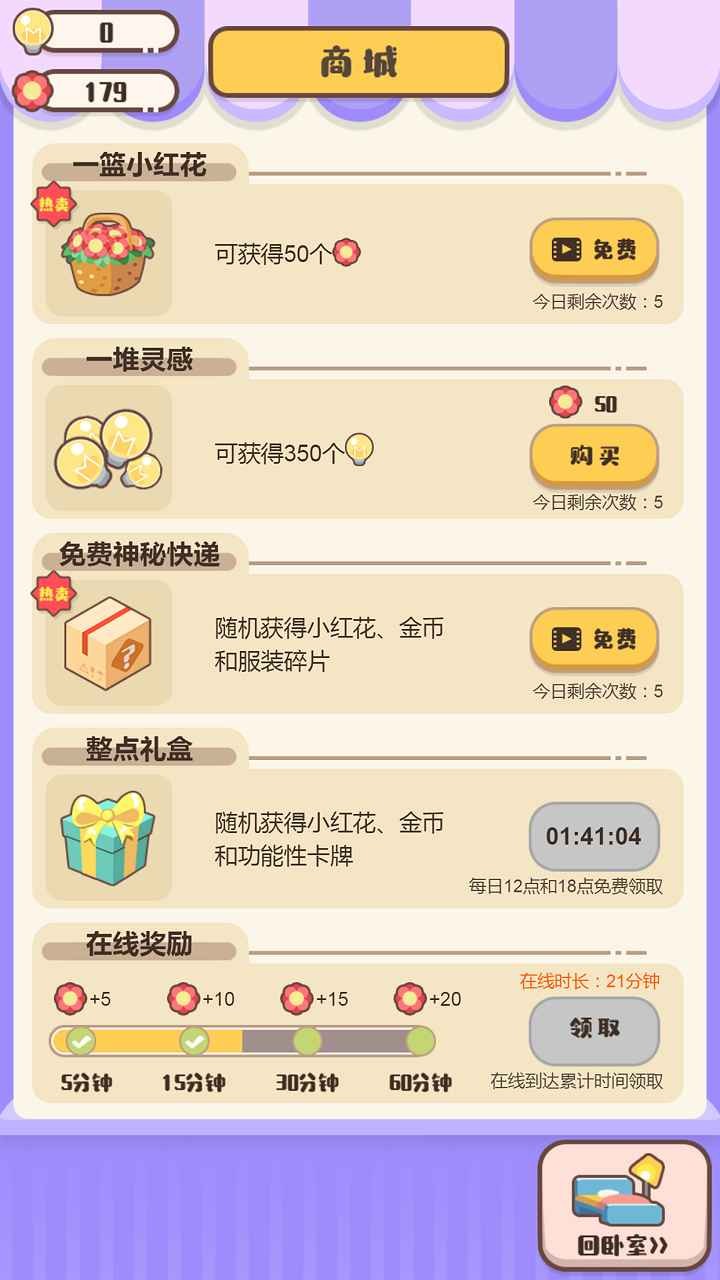Click the mystery package icon in 免费神秘快递

coord(104,640)
